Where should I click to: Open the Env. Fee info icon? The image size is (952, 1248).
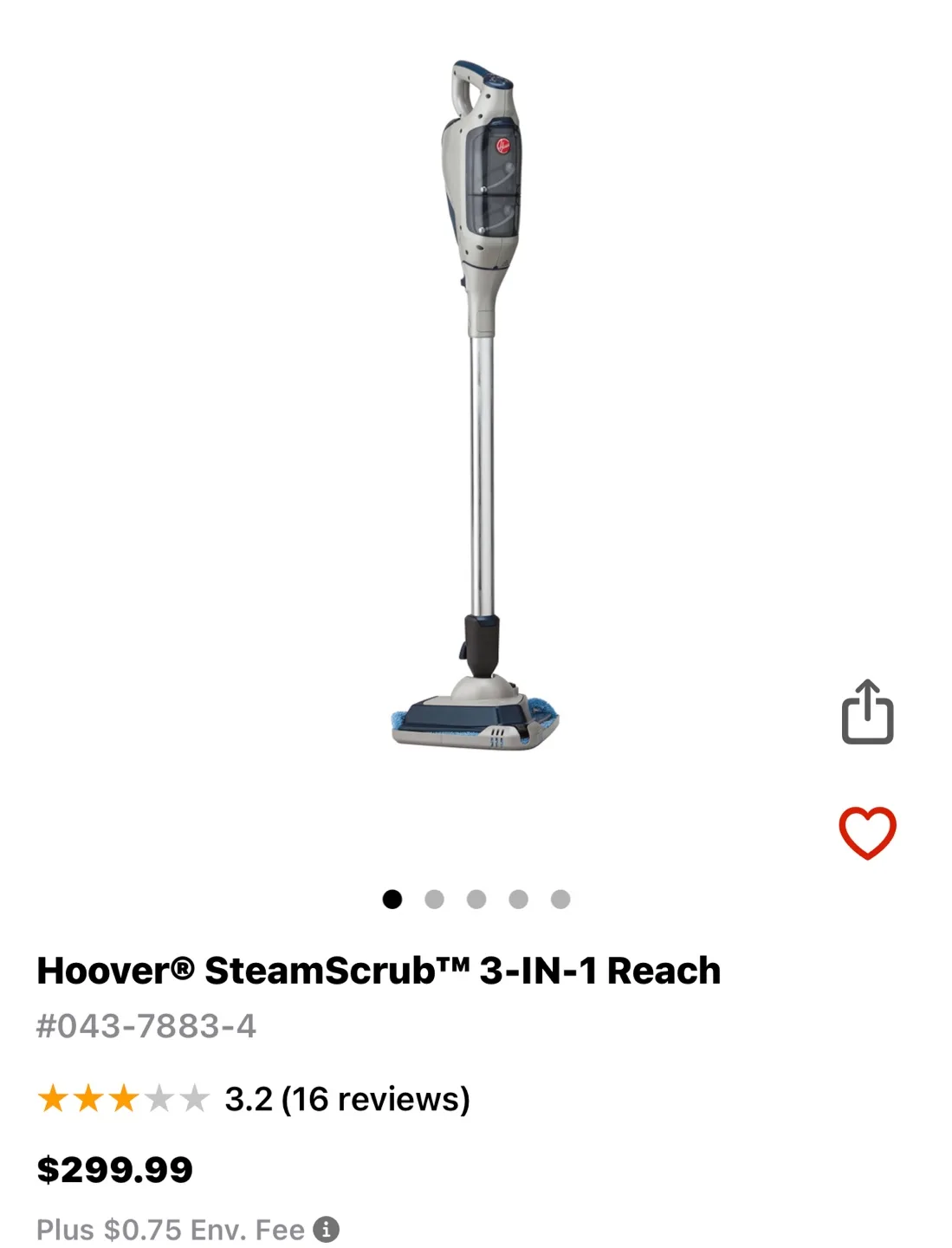327,1229
